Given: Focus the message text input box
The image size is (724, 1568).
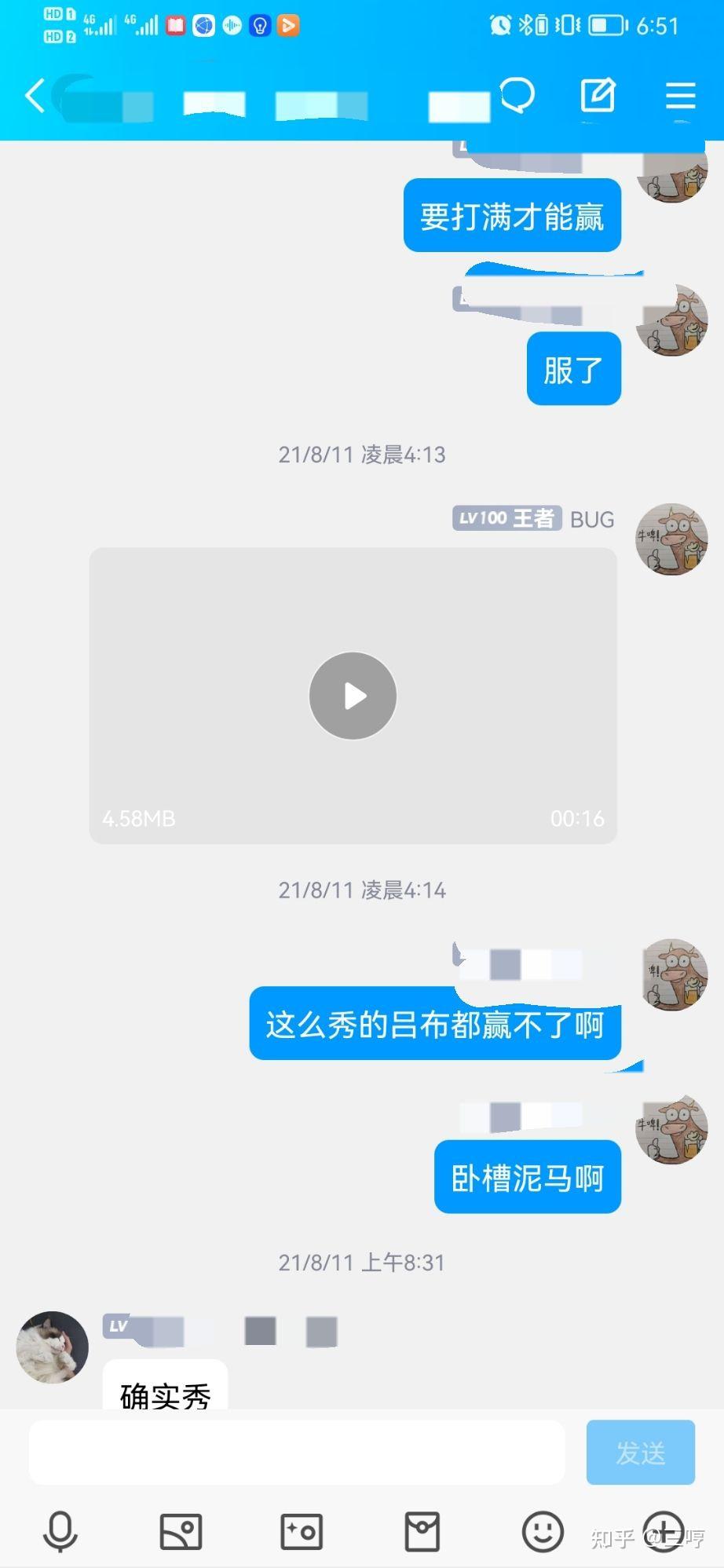Looking at the screenshot, I should (297, 1453).
